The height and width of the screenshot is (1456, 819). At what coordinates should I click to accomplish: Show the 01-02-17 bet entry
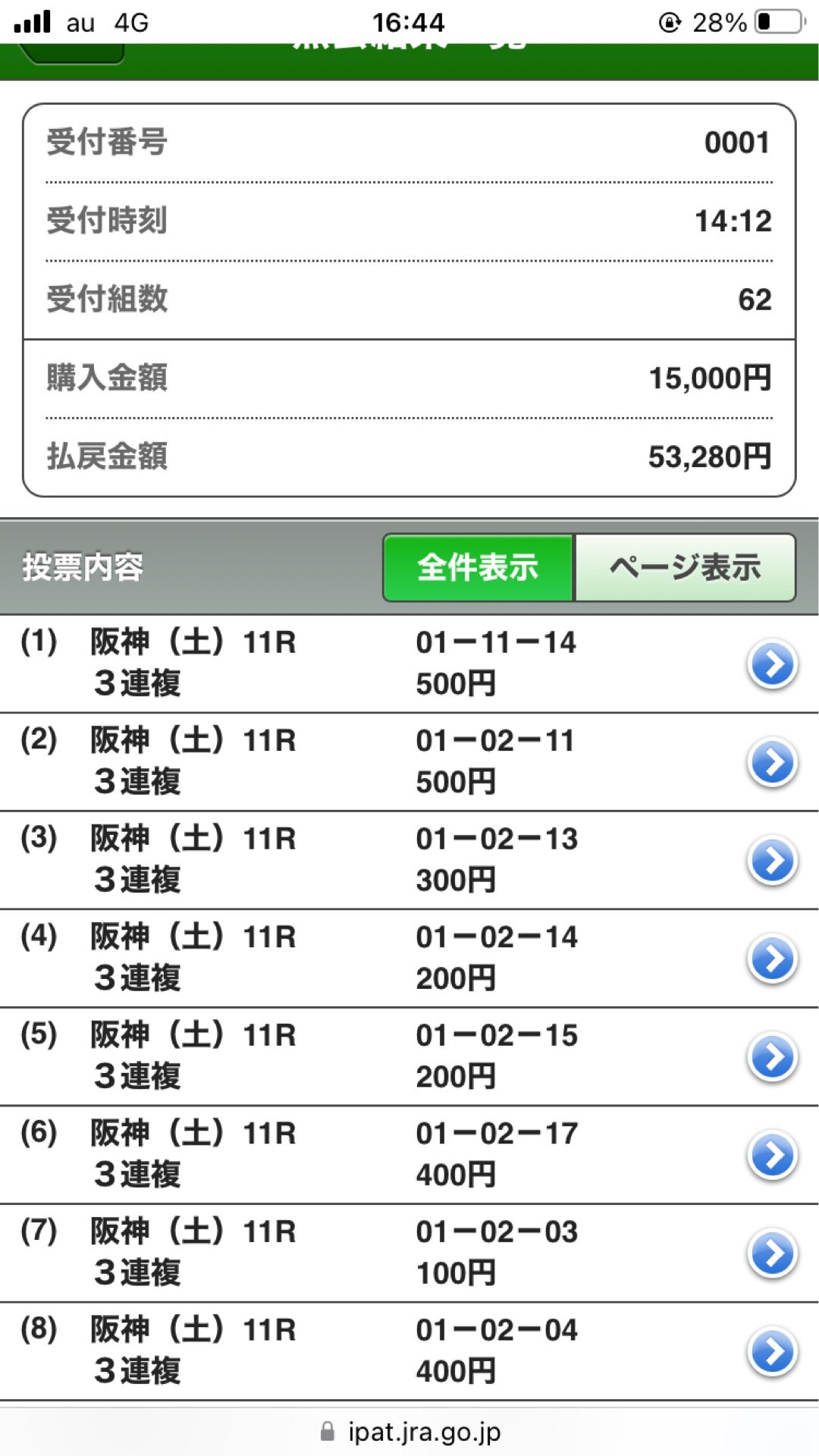(x=772, y=1155)
